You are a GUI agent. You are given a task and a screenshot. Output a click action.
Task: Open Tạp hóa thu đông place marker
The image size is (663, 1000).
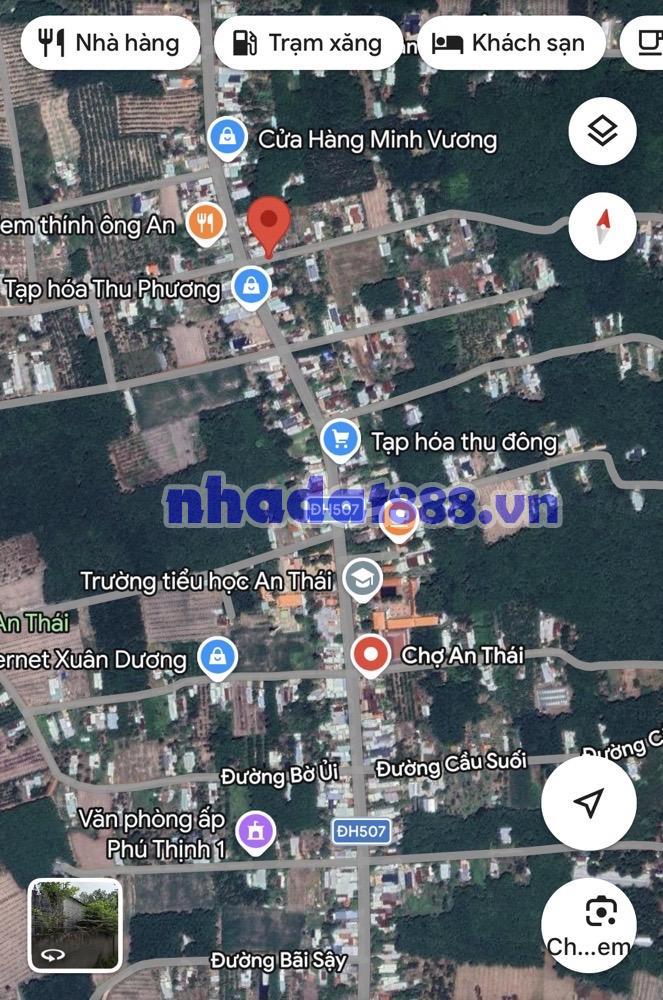(341, 440)
